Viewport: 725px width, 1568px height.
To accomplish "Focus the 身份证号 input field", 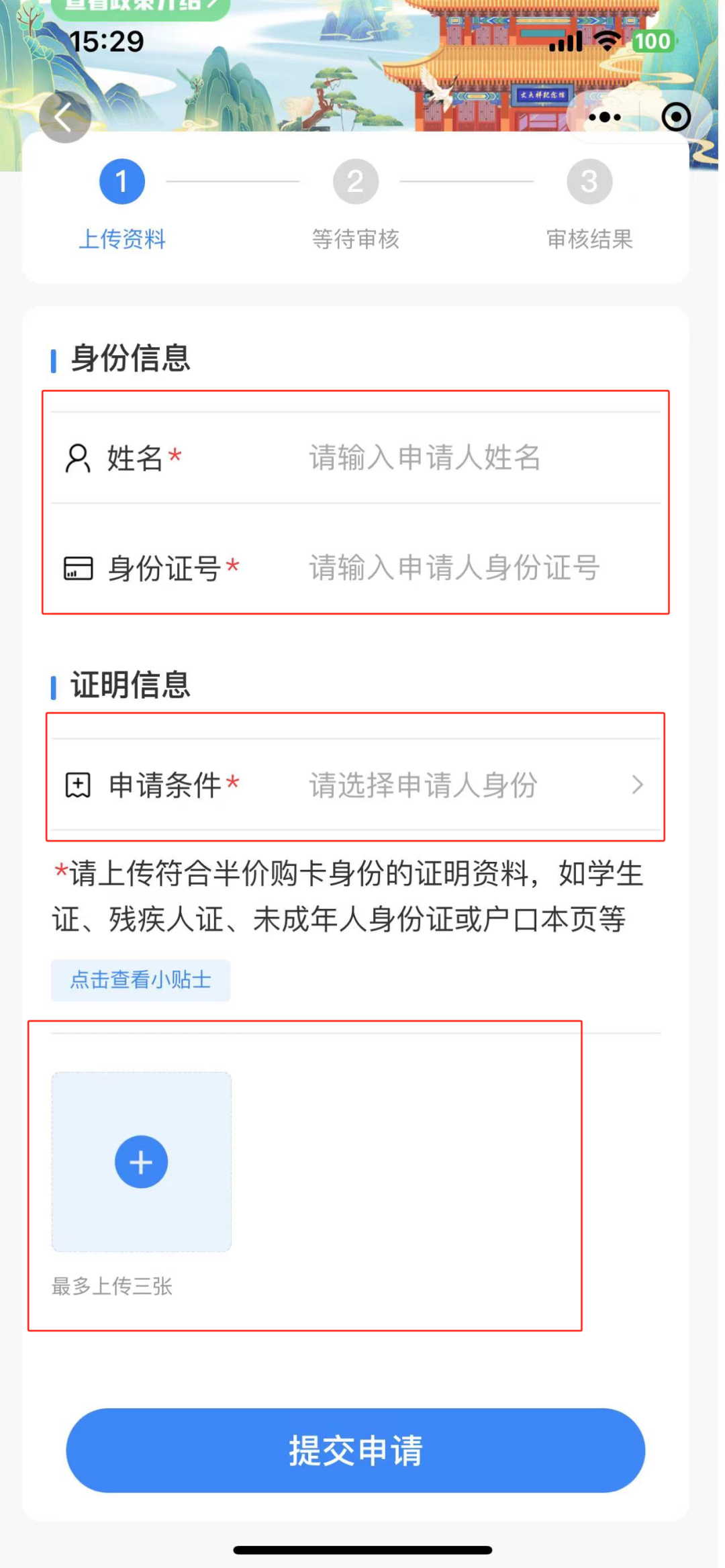I will (x=470, y=568).
